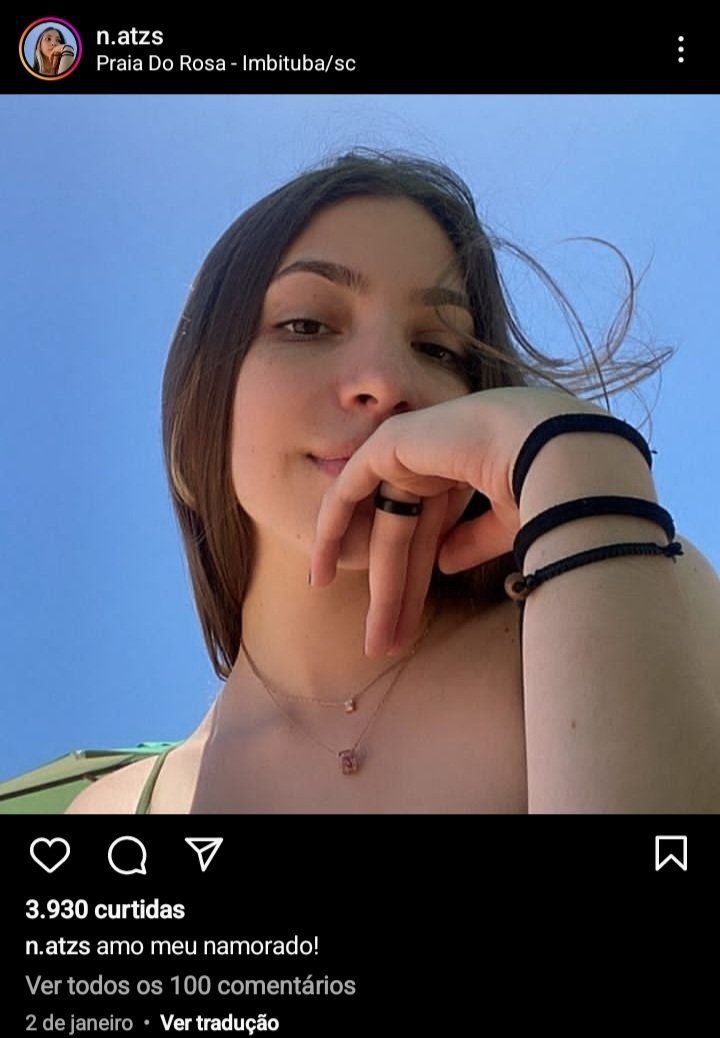Open comments with the speech bubble icon
720x1038 pixels.
(127, 855)
